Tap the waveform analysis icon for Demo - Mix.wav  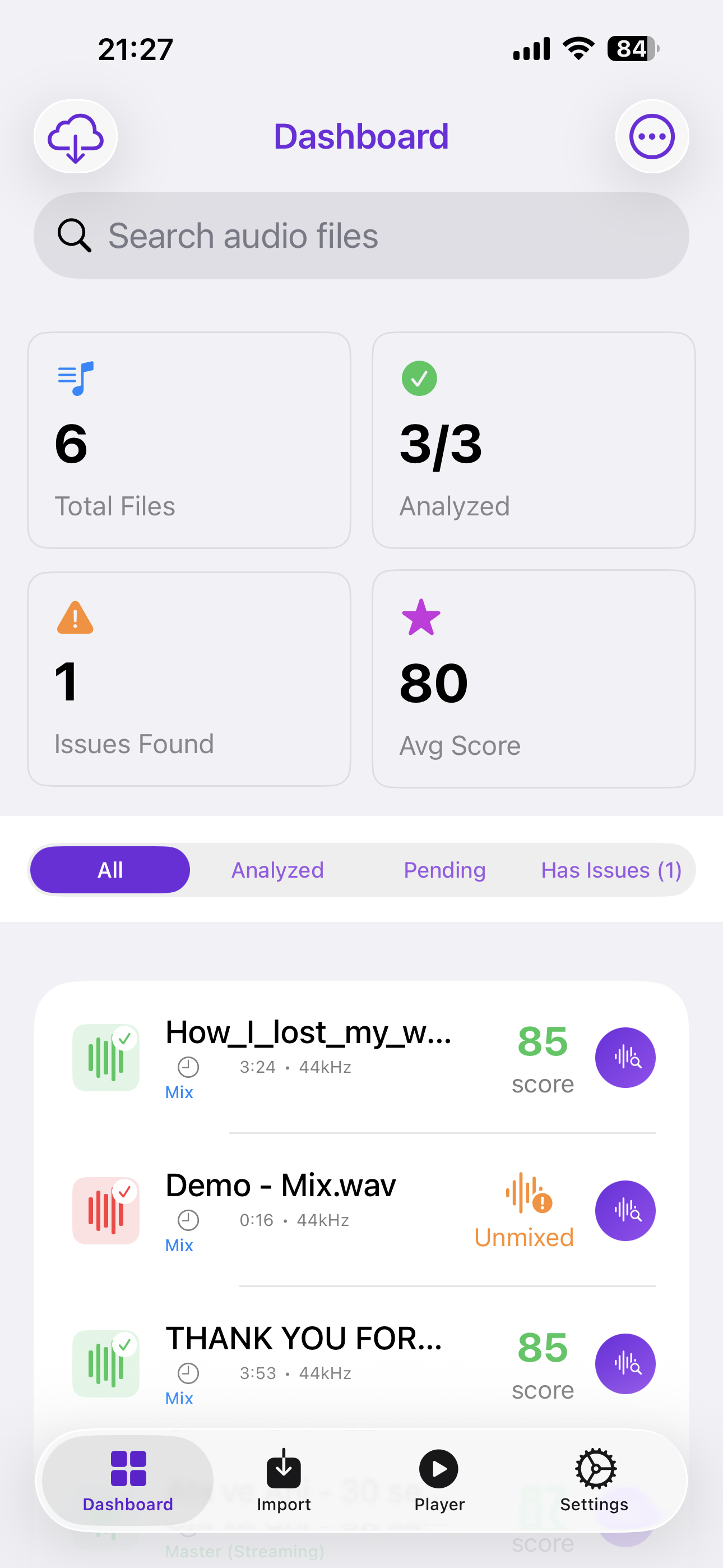(625, 1211)
